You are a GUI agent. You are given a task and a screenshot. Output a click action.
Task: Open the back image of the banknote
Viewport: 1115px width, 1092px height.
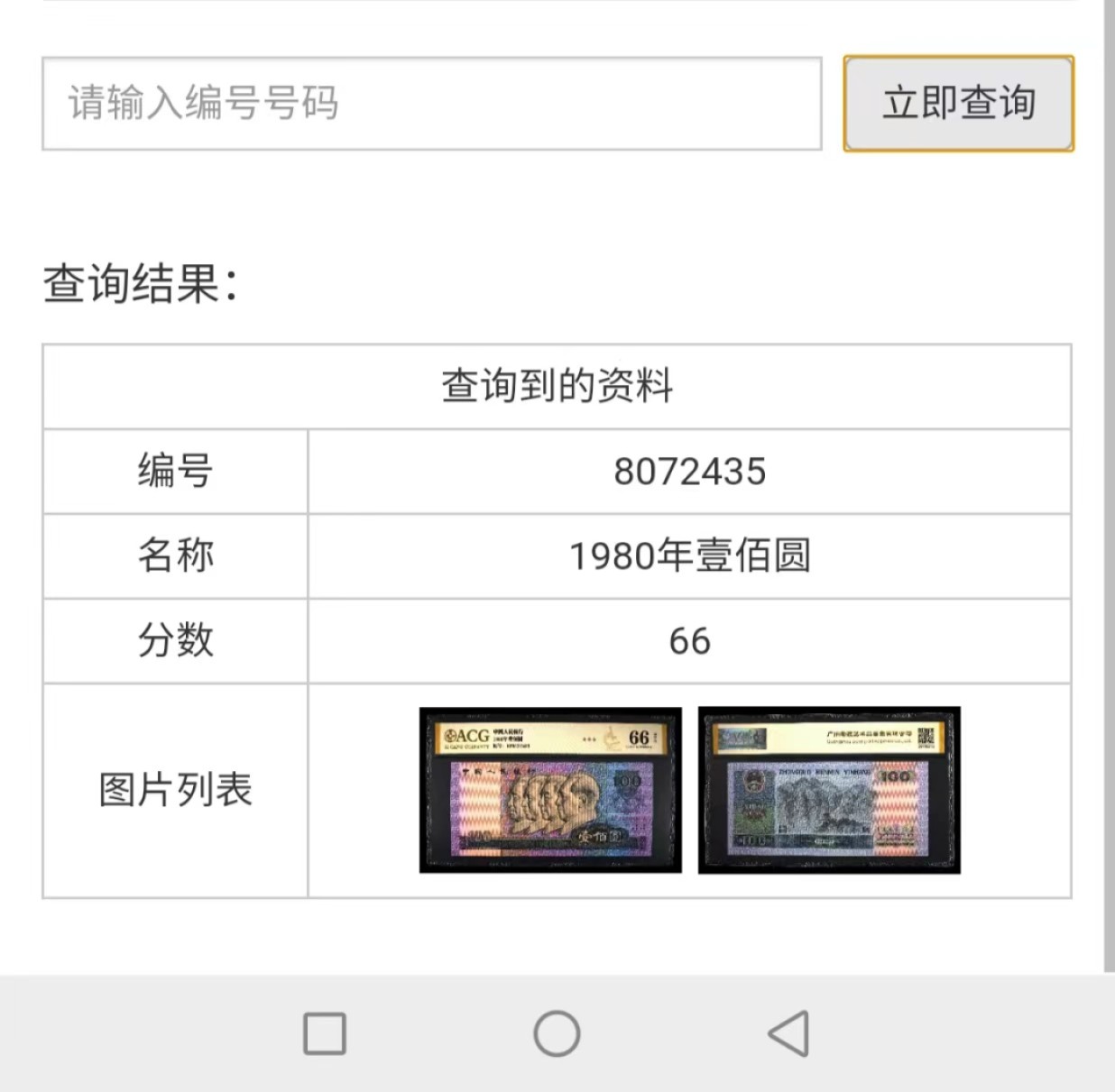829,790
